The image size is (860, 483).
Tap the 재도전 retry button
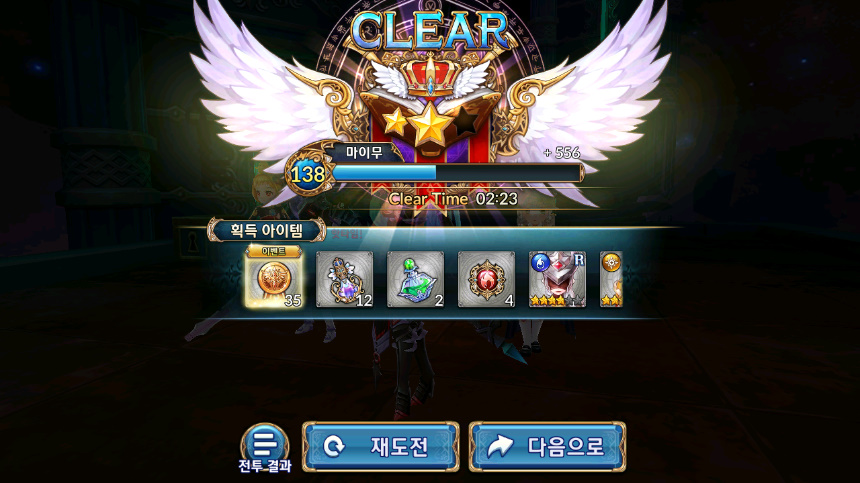pyautogui.click(x=381, y=447)
